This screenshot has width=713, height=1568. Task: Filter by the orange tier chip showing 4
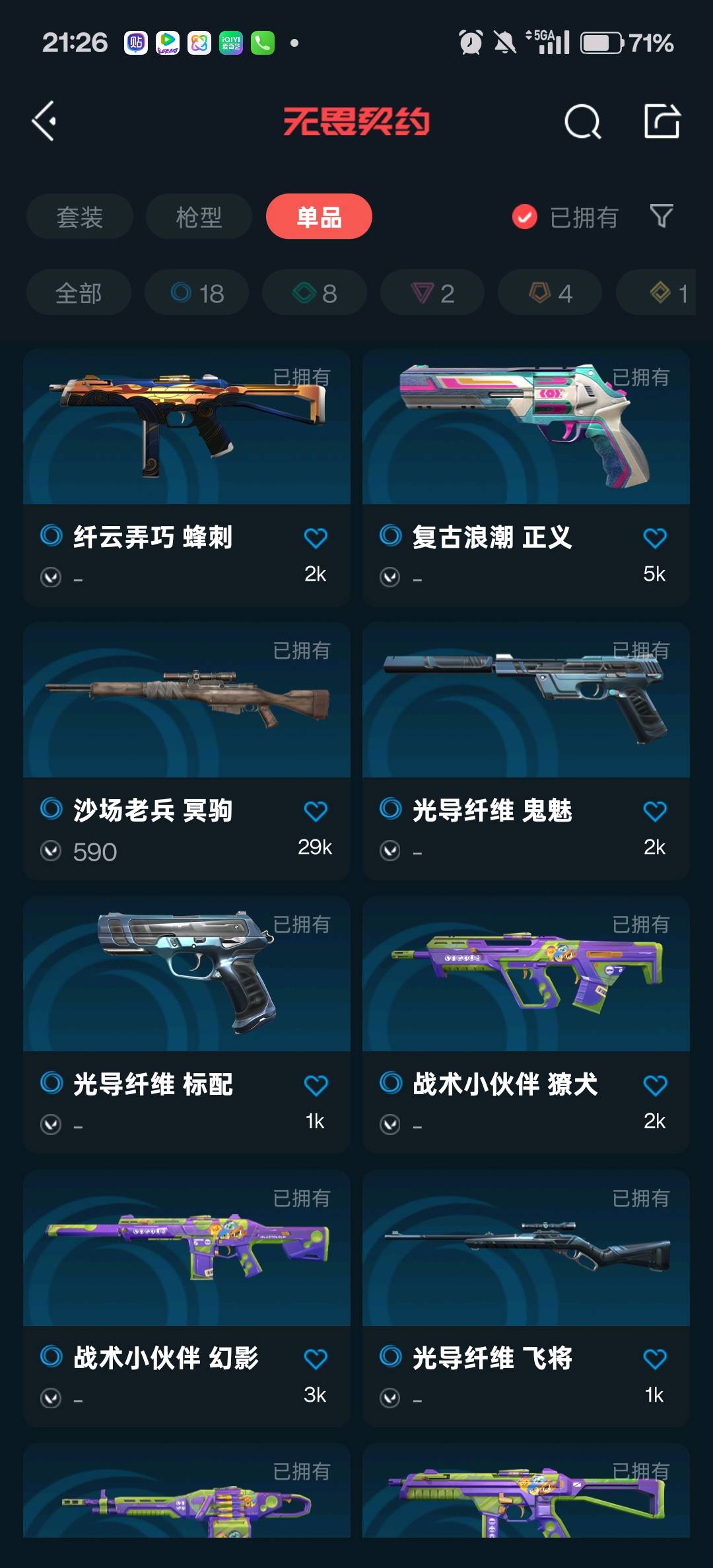coord(550,293)
